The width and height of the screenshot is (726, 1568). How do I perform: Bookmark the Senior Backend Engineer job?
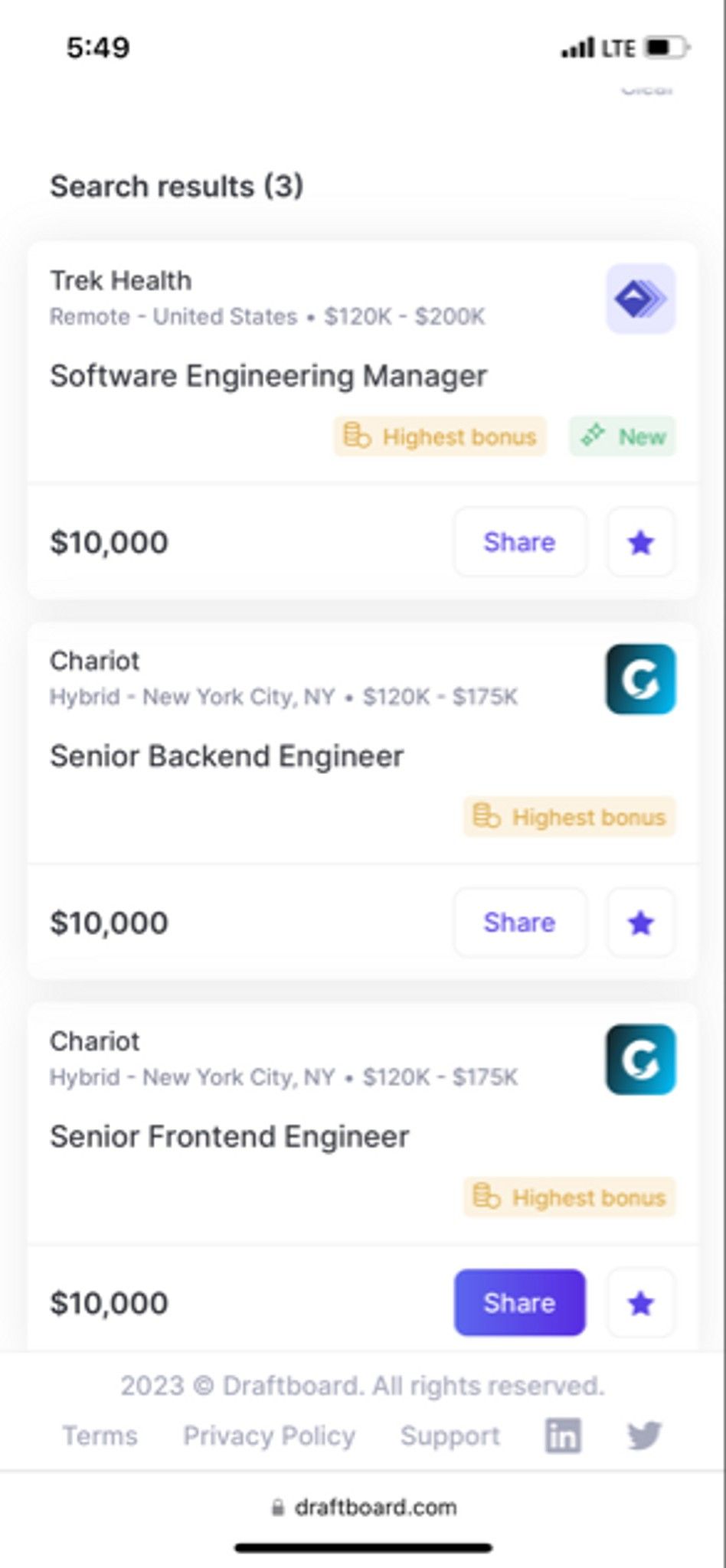point(640,923)
